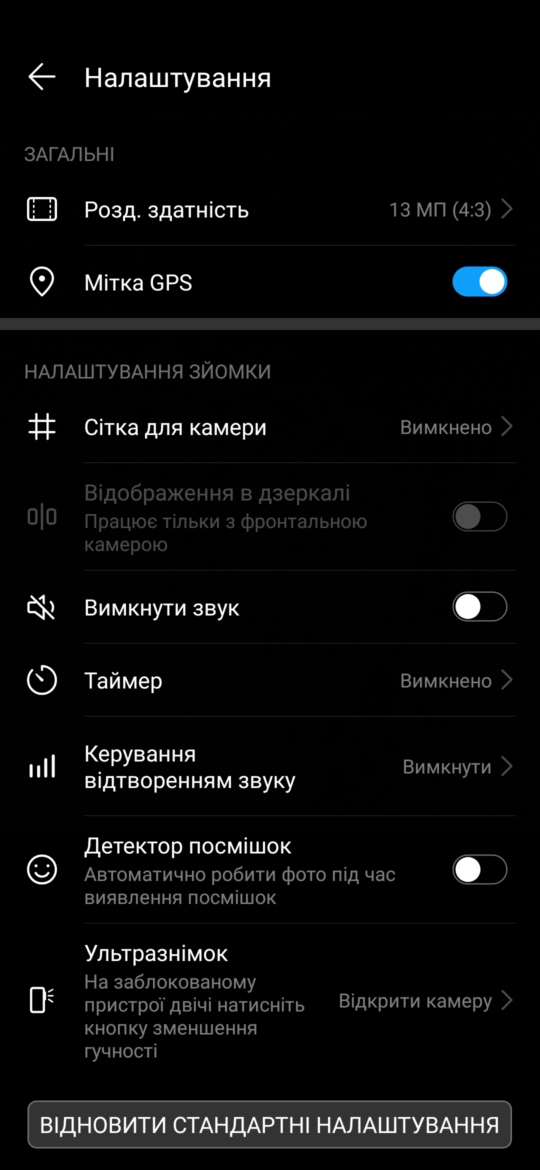Toggle the Детектор посмішок switch
Viewport: 540px width, 1170px height.
(480, 870)
